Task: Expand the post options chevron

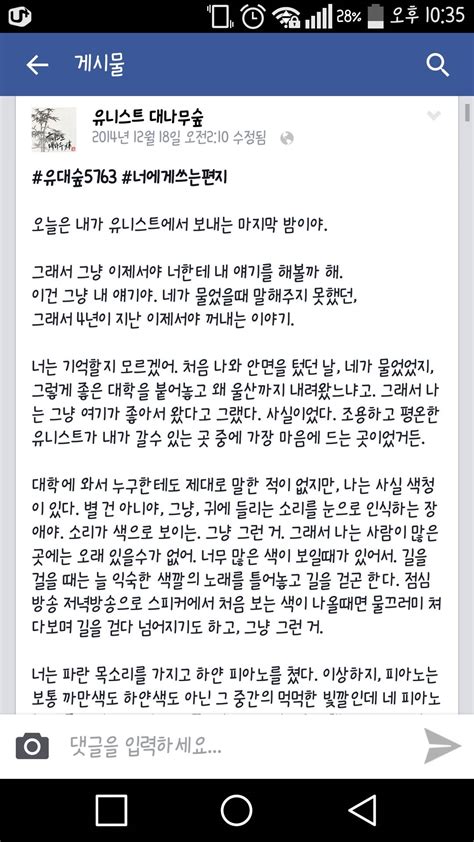Action: (433, 115)
